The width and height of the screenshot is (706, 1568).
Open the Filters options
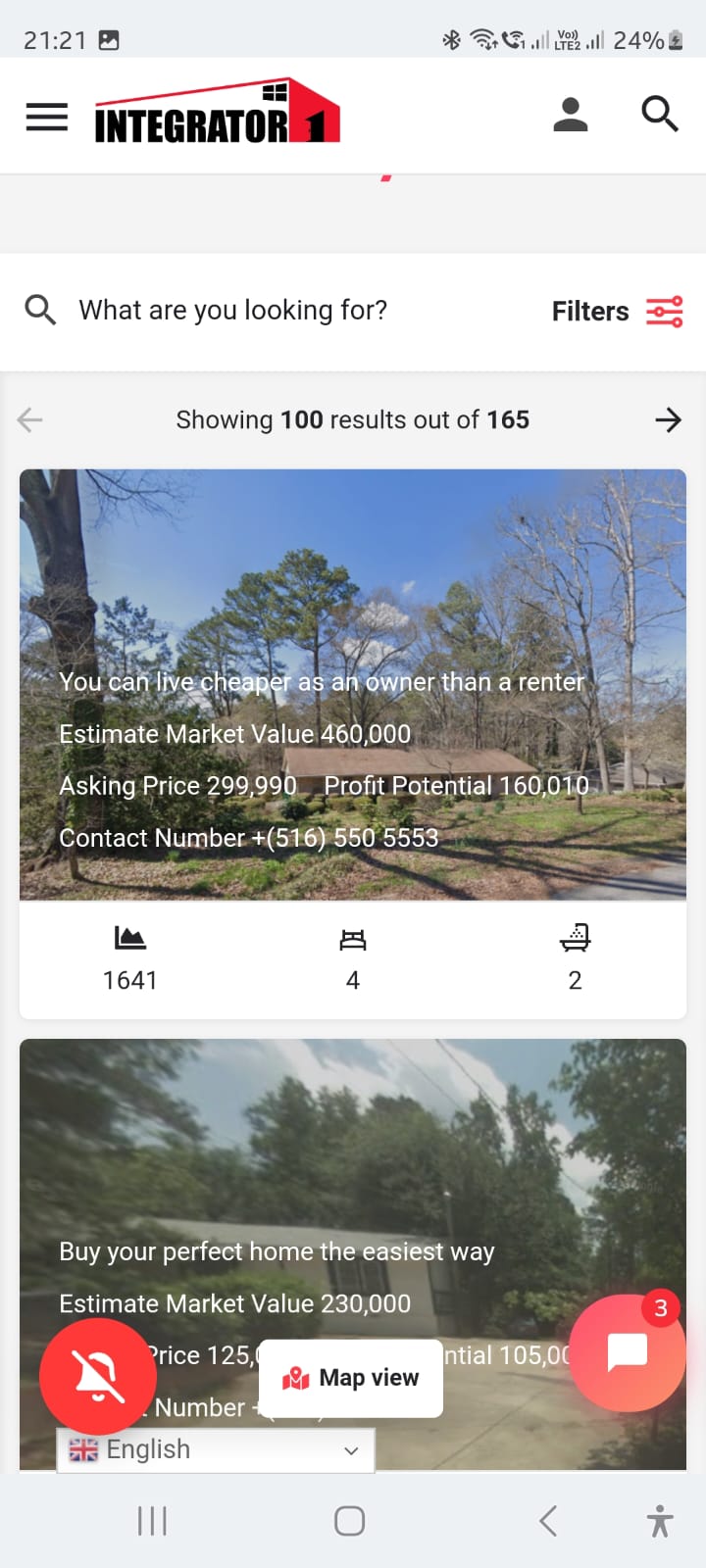point(617,312)
